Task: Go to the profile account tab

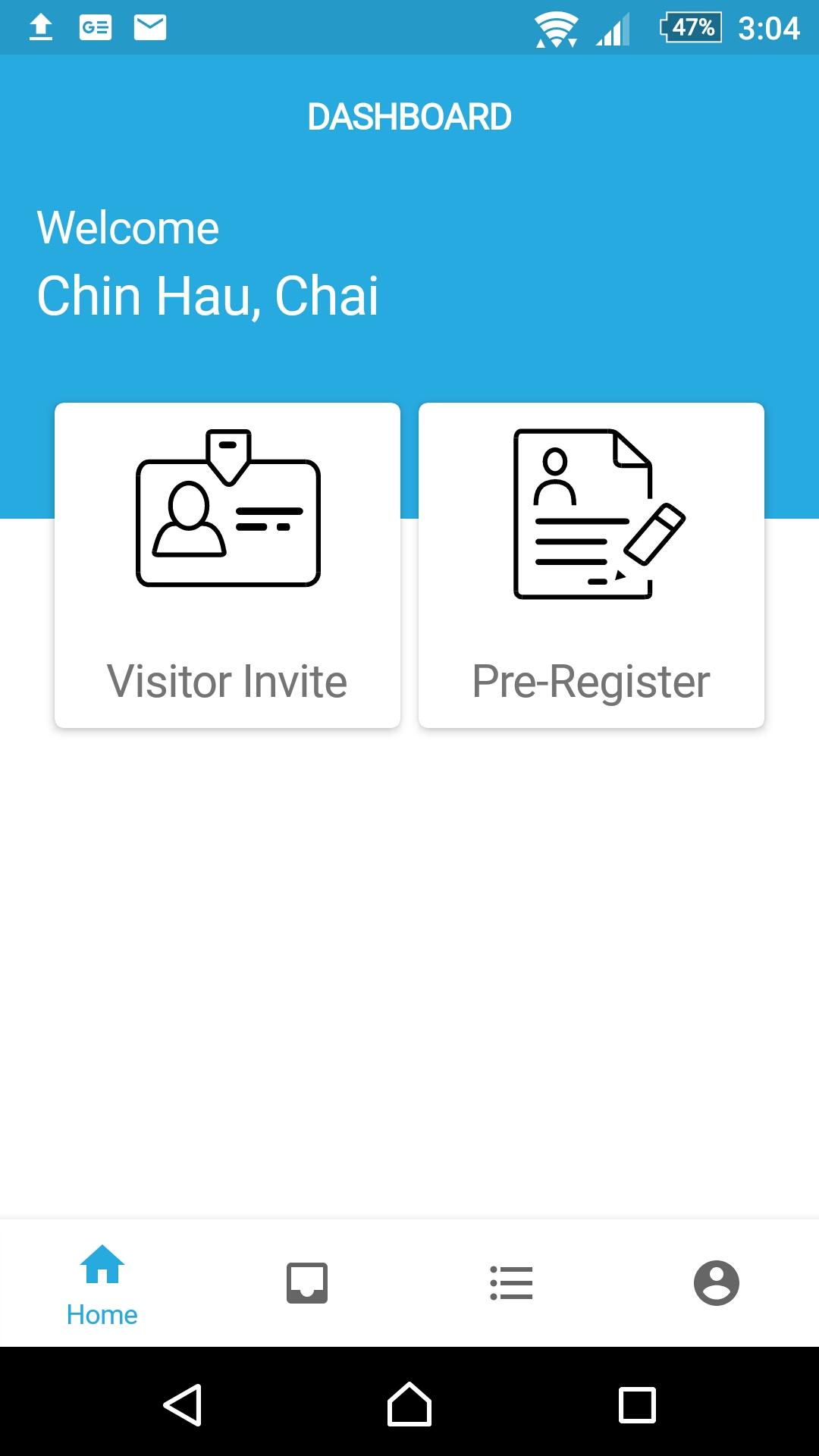Action: [717, 1283]
